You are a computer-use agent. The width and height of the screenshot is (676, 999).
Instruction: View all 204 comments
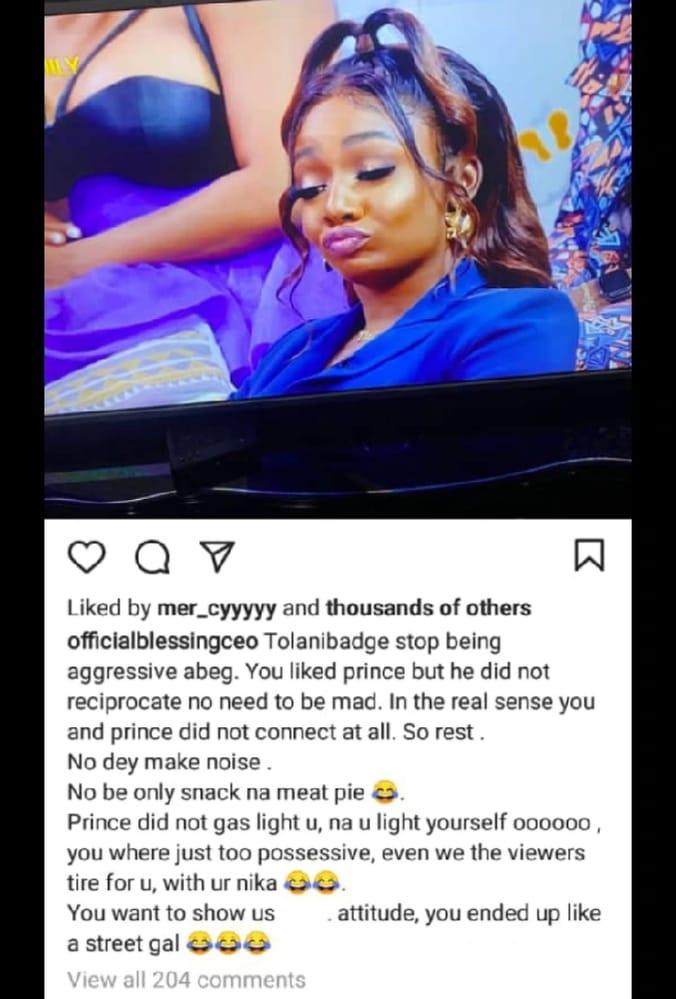coord(185,979)
